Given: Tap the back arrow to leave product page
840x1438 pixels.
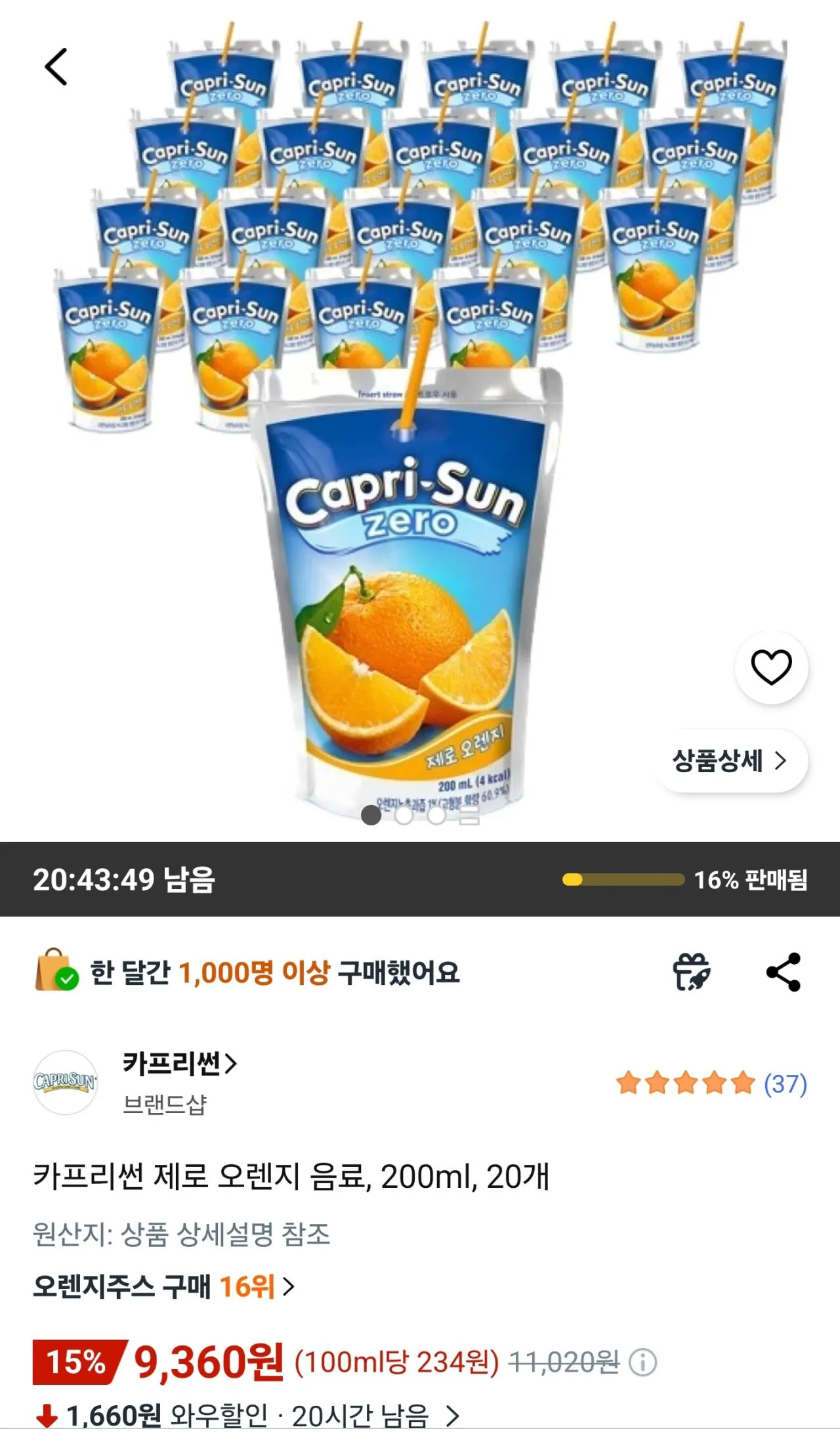Looking at the screenshot, I should click(56, 68).
